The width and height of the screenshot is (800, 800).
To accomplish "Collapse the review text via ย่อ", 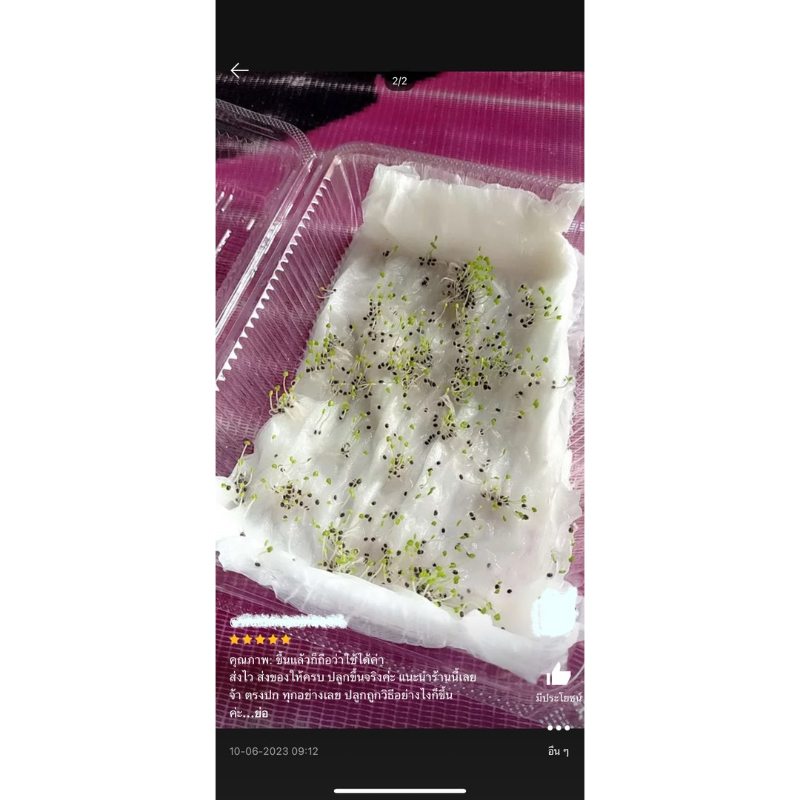I will pyautogui.click(x=261, y=714).
